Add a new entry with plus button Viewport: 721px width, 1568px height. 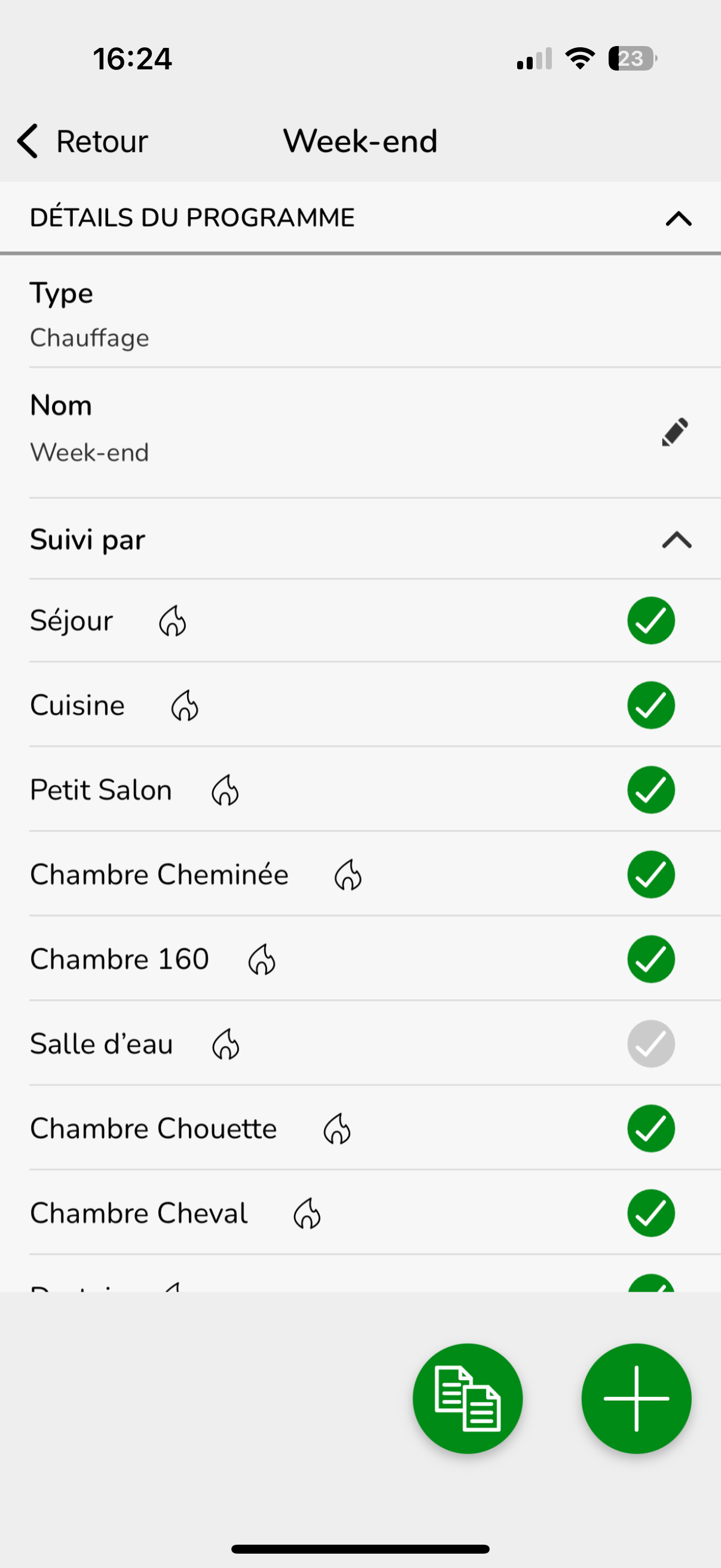tap(637, 1398)
